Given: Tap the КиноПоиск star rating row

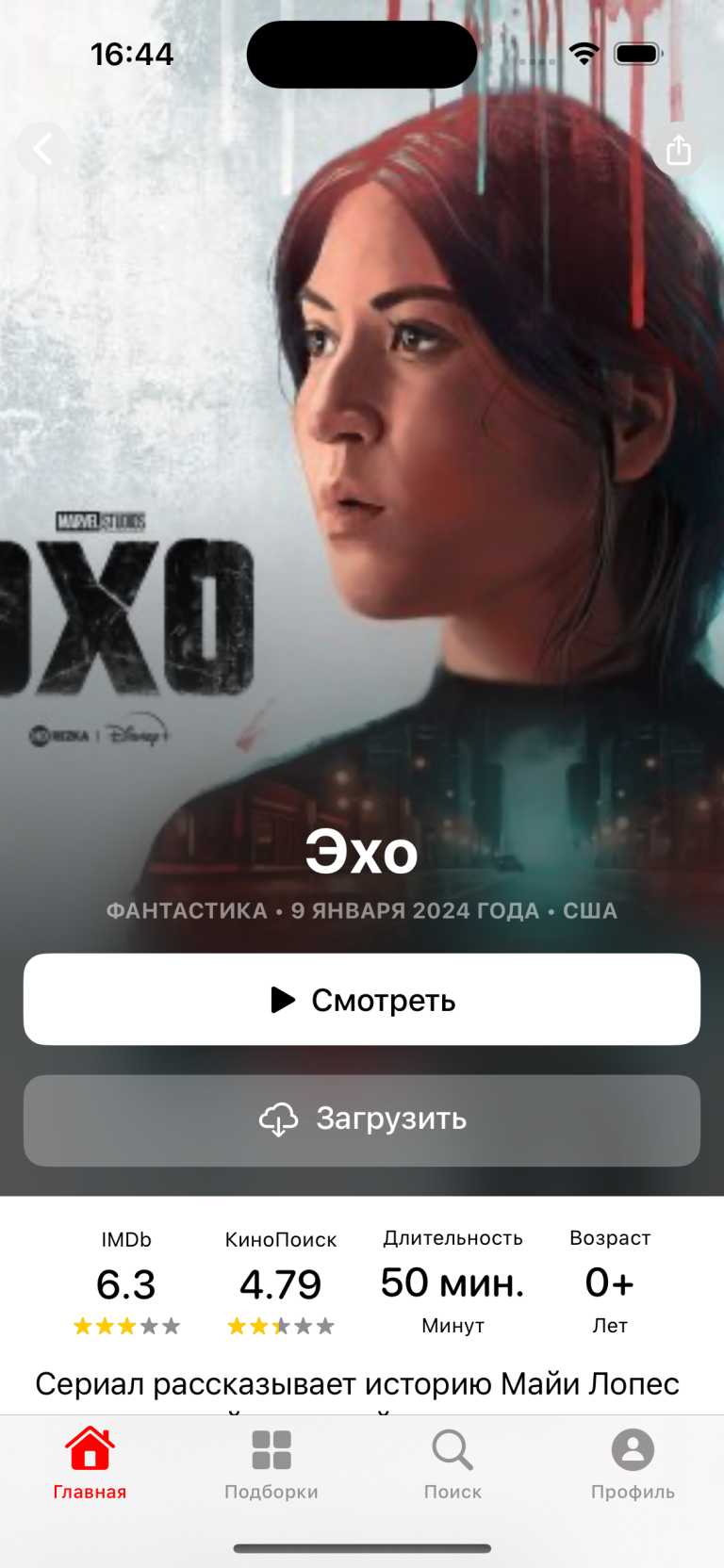Looking at the screenshot, I should point(281,1325).
